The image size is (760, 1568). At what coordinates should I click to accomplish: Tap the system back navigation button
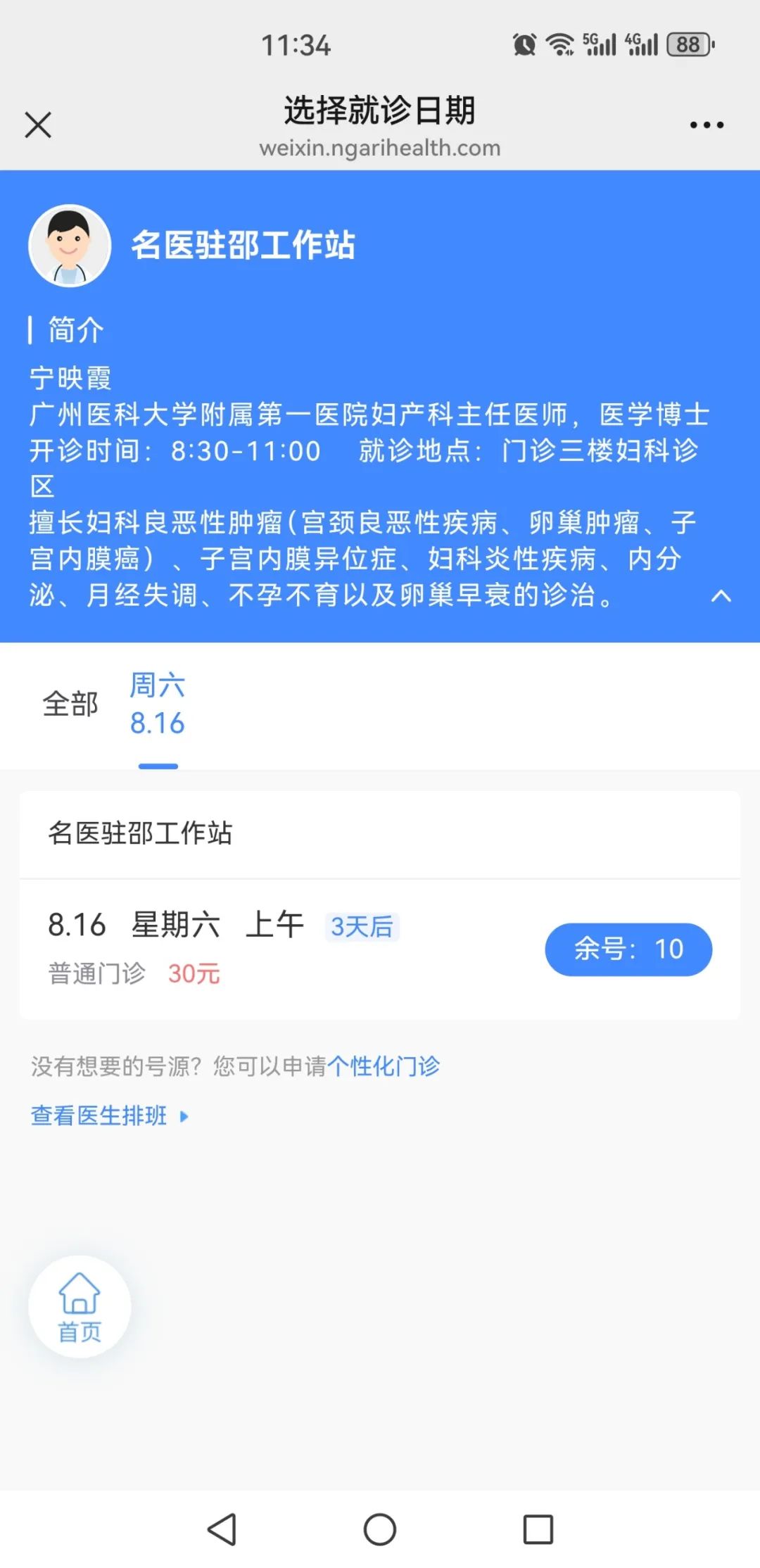click(222, 1529)
